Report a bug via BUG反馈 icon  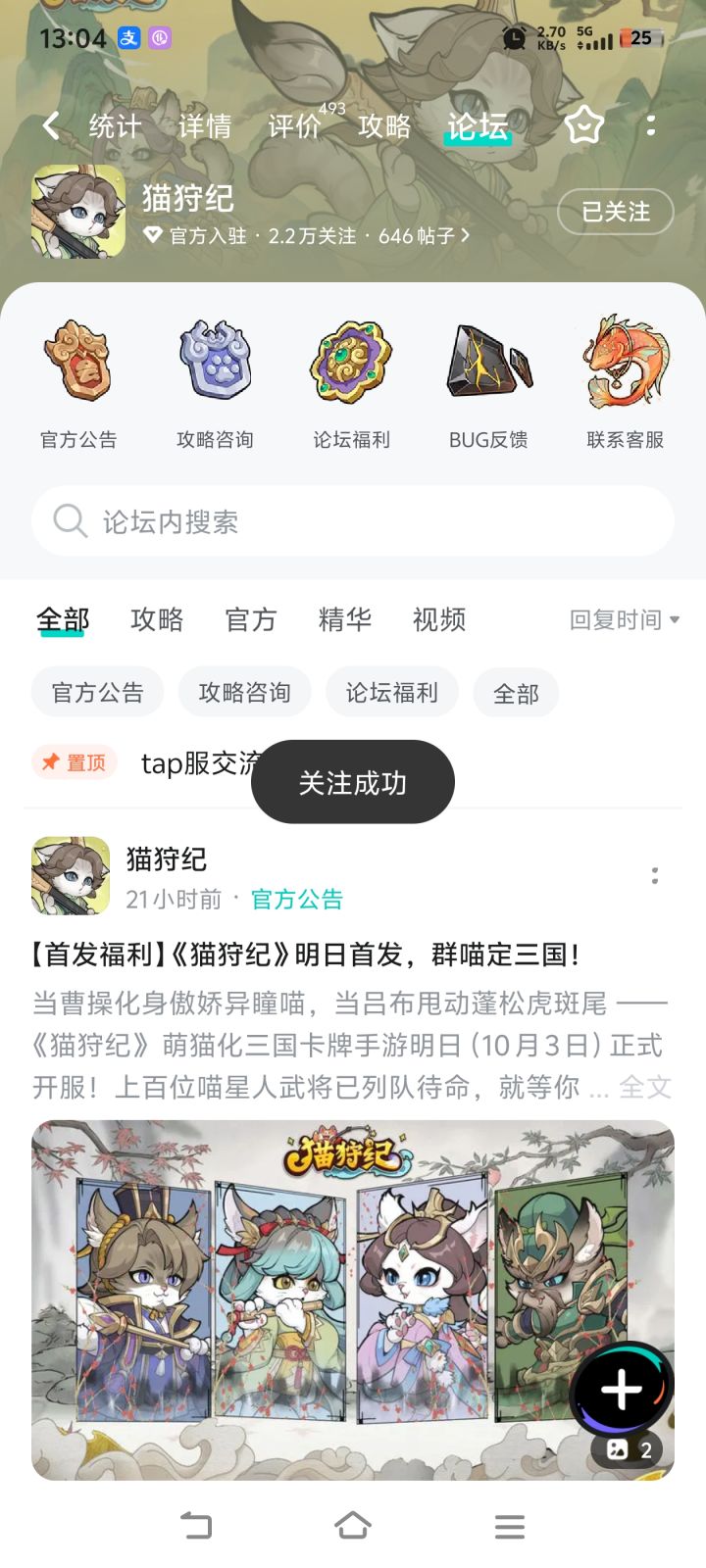(488, 363)
